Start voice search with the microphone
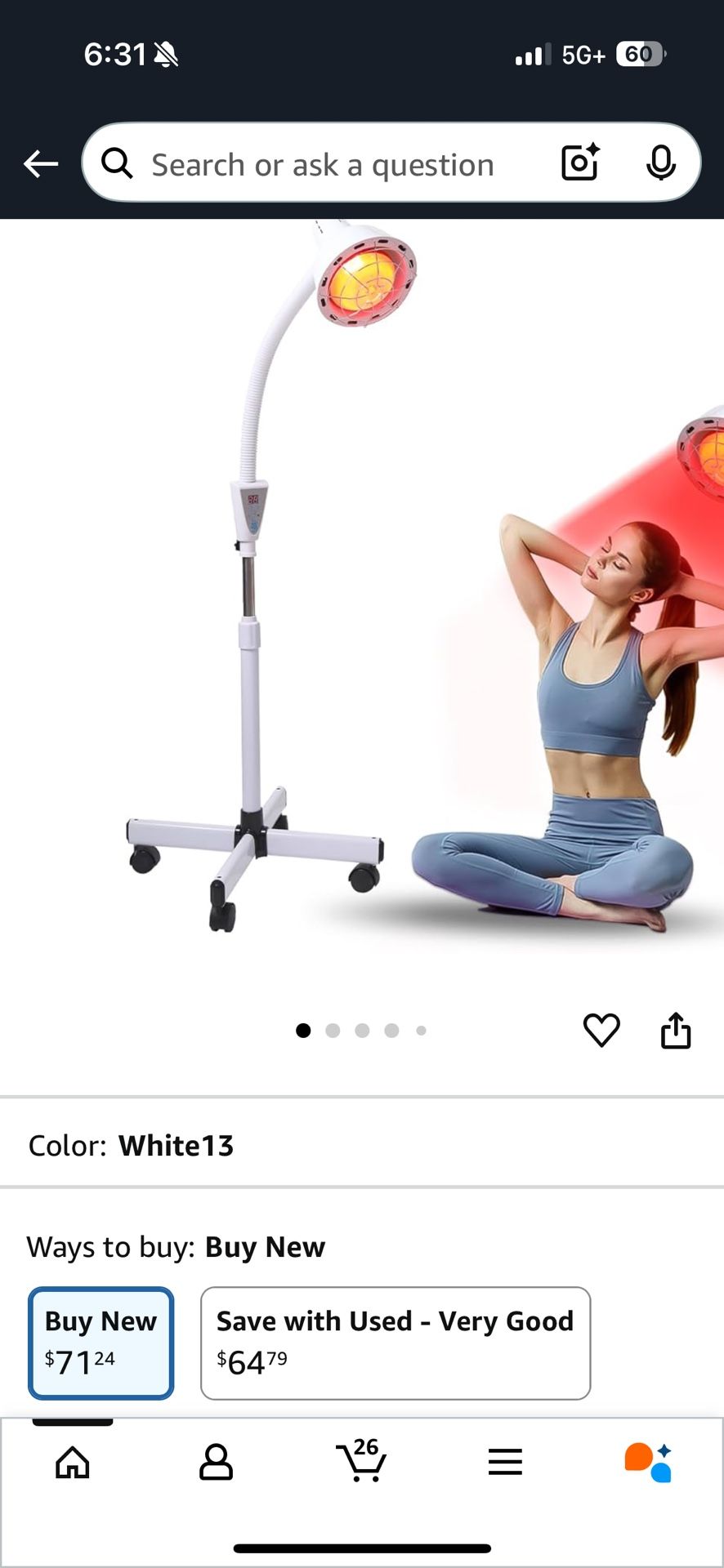The image size is (724, 1568). [x=660, y=163]
